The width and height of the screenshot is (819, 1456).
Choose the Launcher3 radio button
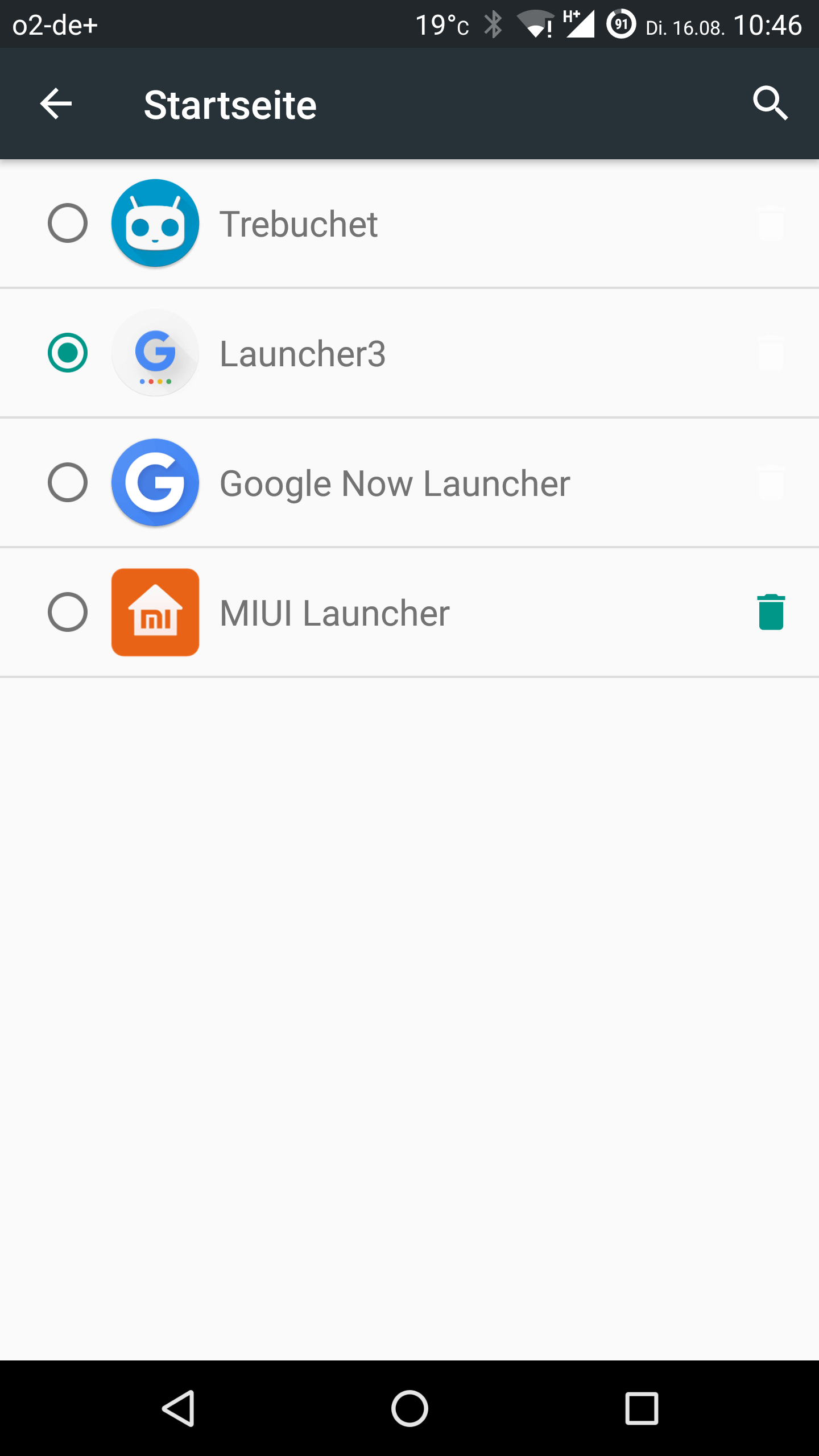[x=68, y=353]
